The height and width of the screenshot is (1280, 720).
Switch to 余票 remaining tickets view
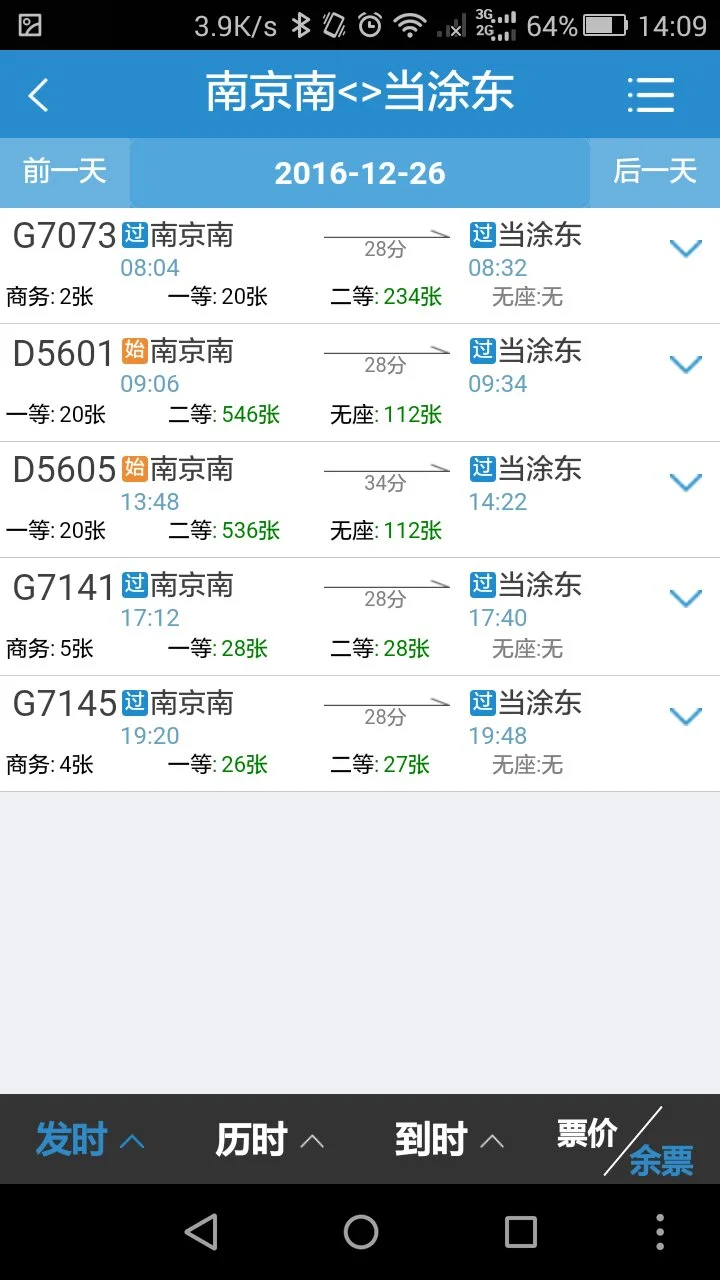tap(660, 1159)
